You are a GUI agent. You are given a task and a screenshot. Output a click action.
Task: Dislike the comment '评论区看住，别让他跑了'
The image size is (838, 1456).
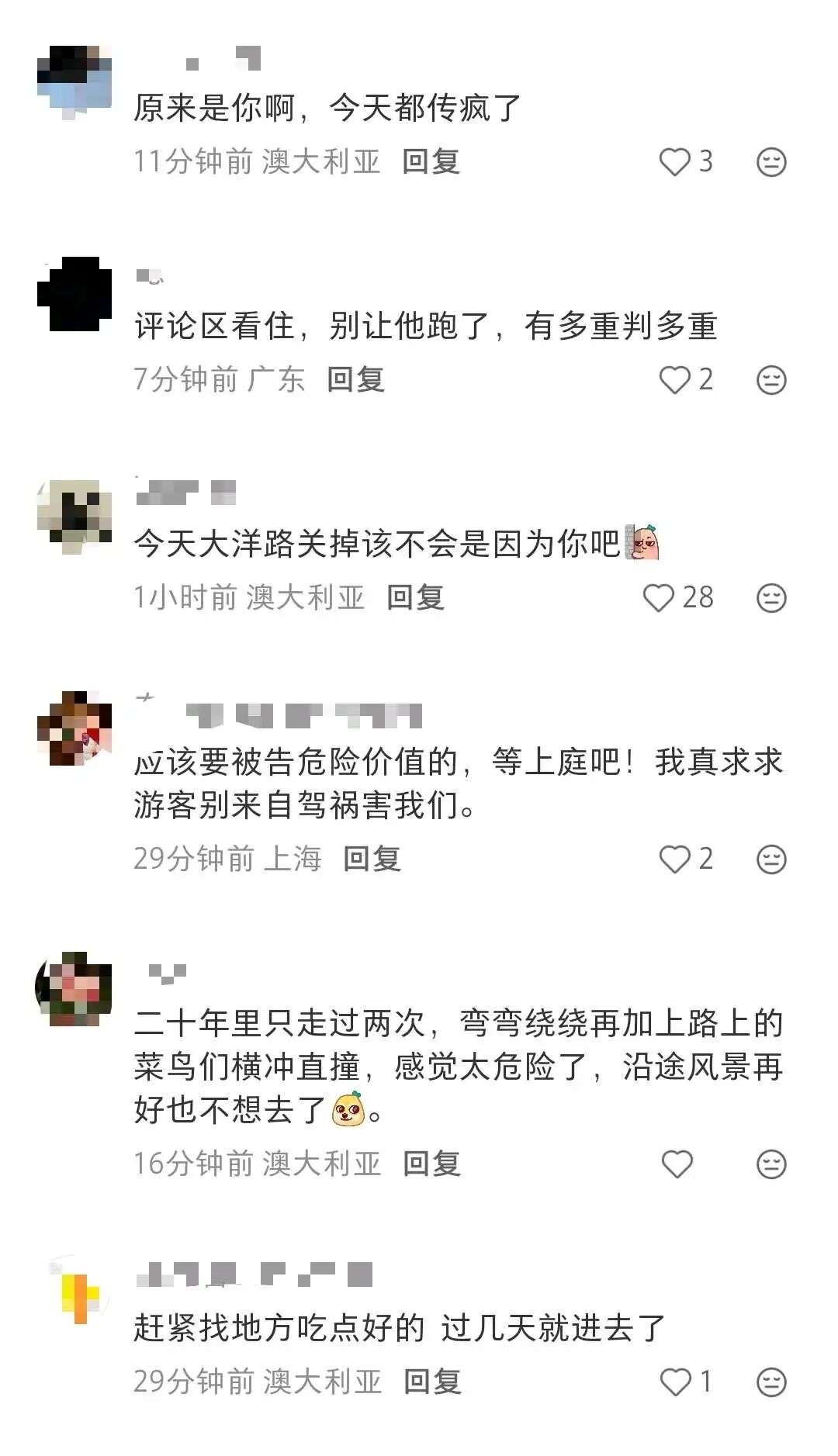(771, 380)
